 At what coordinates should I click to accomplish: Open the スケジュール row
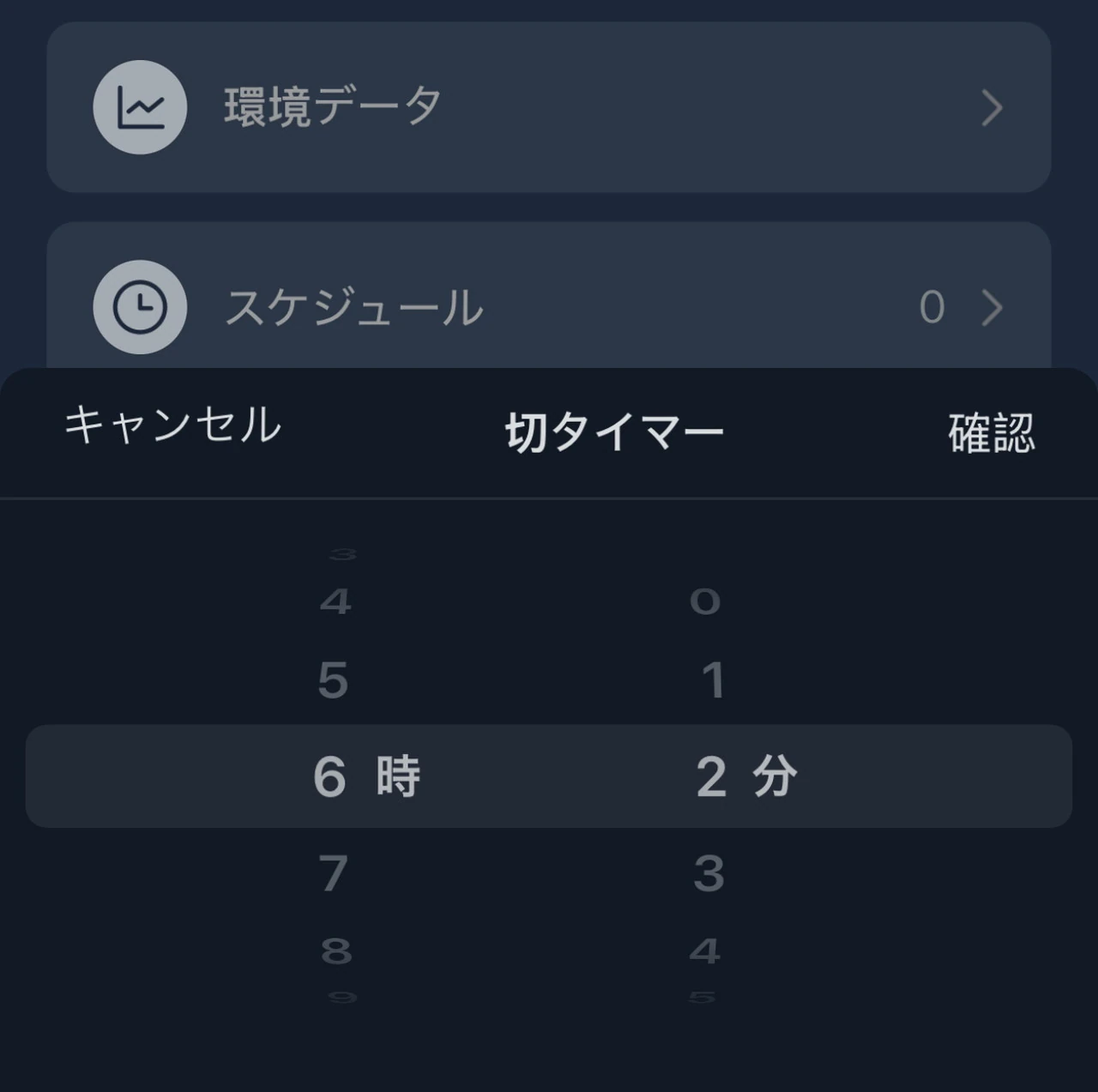[x=549, y=306]
